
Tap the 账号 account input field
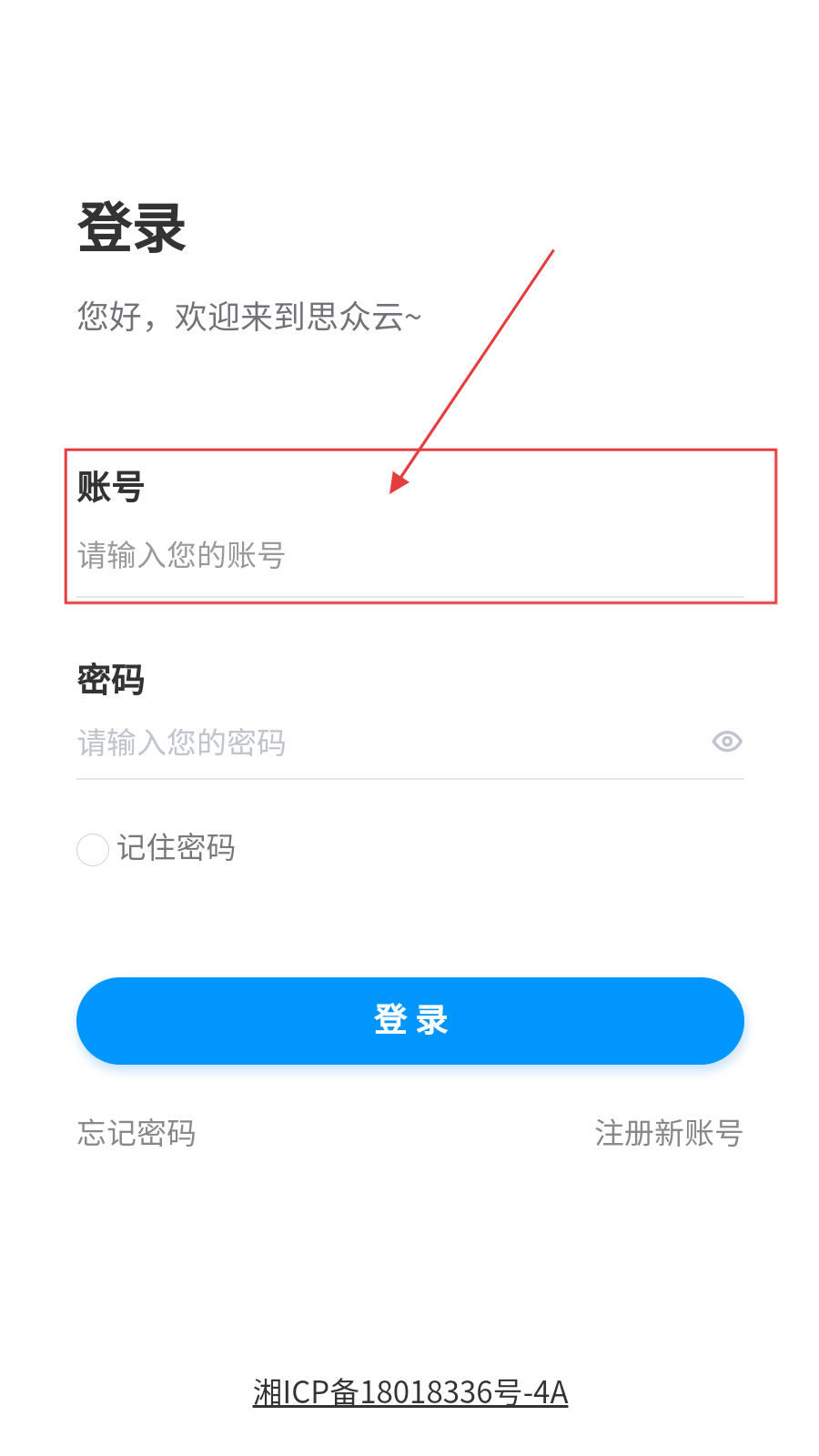tap(409, 555)
